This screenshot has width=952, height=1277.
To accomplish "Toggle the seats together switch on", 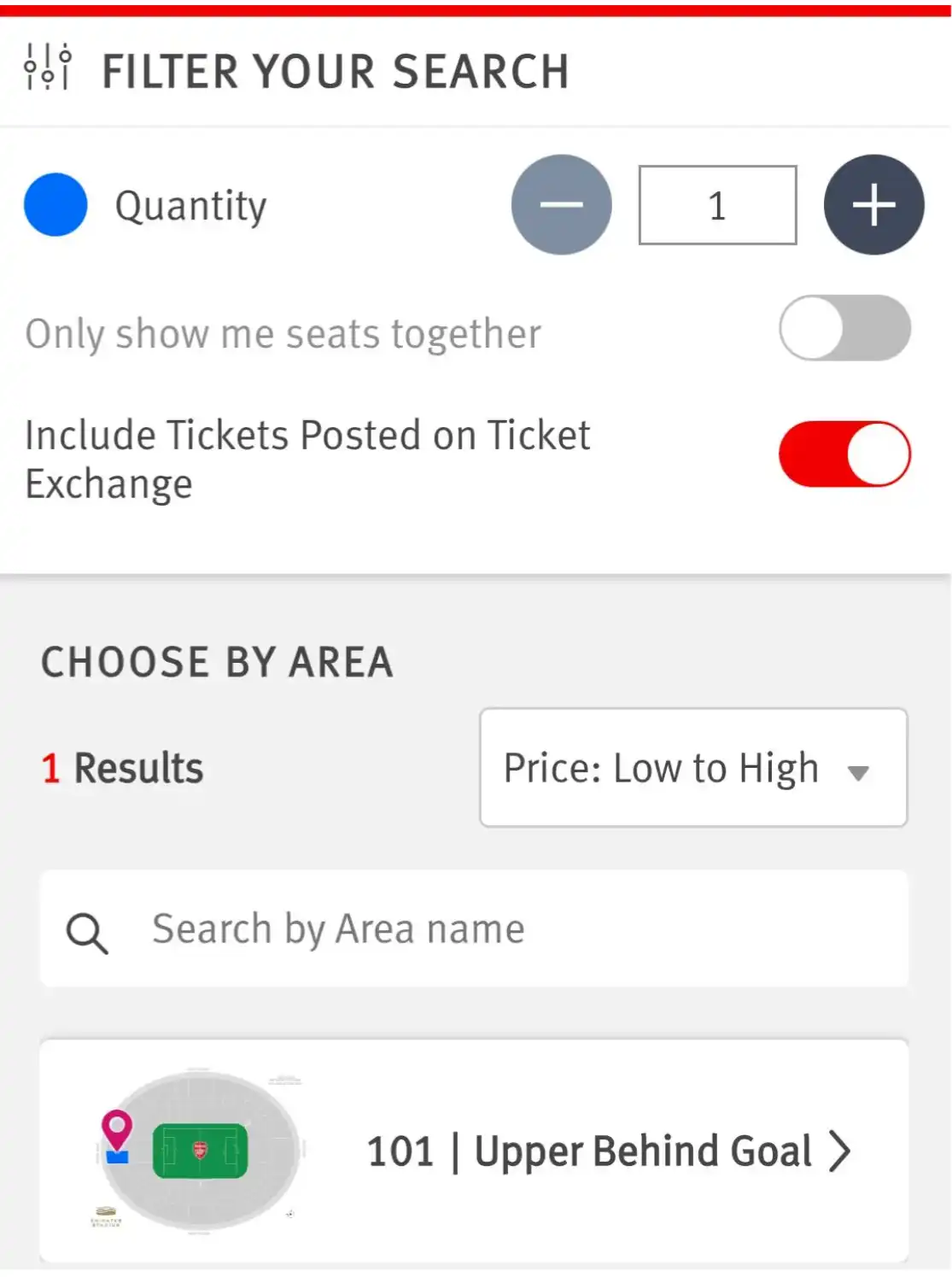I will coord(844,327).
